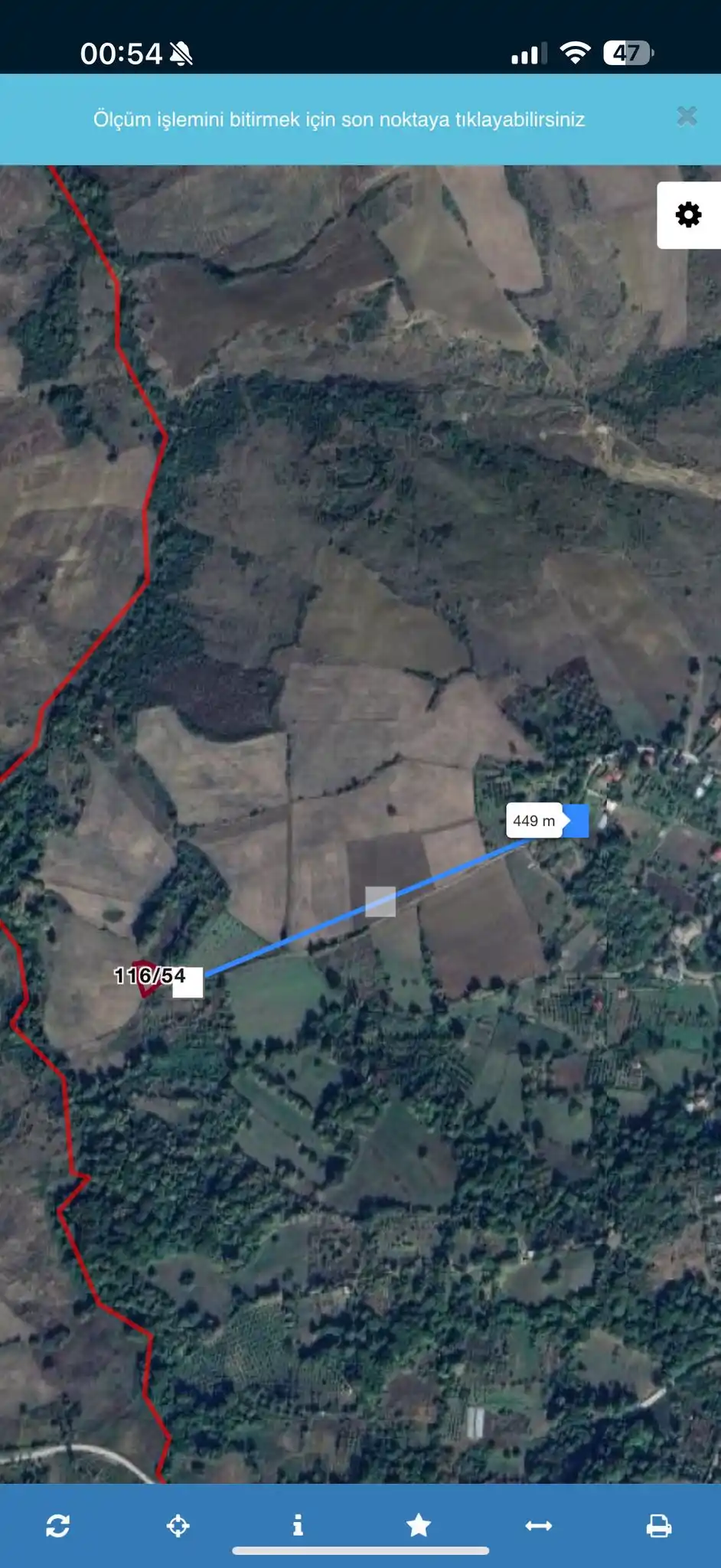Screen dimensions: 721x1568
Task: Dismiss the measurement hint banner
Action: pos(687,116)
